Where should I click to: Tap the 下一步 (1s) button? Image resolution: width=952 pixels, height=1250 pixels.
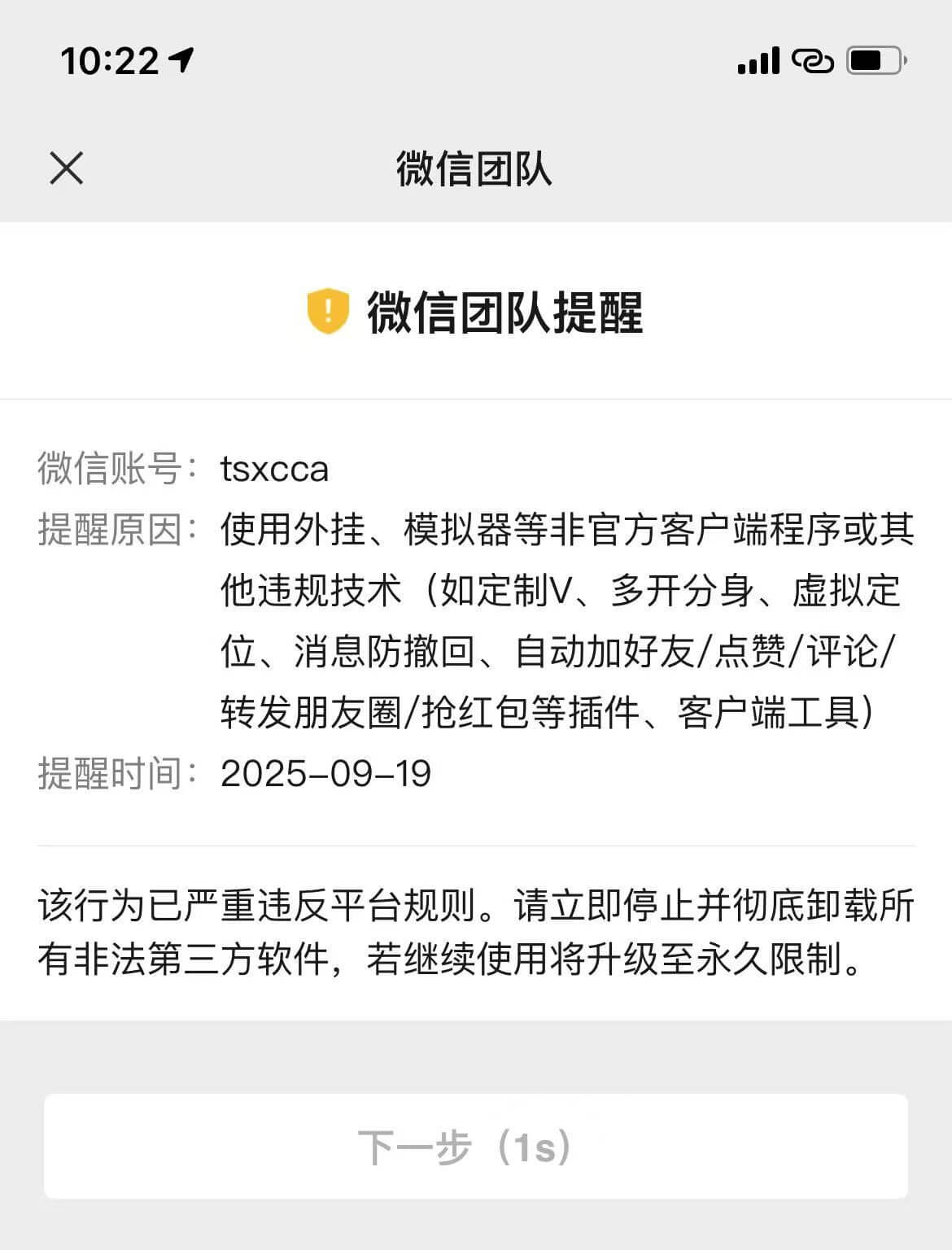click(x=476, y=1147)
